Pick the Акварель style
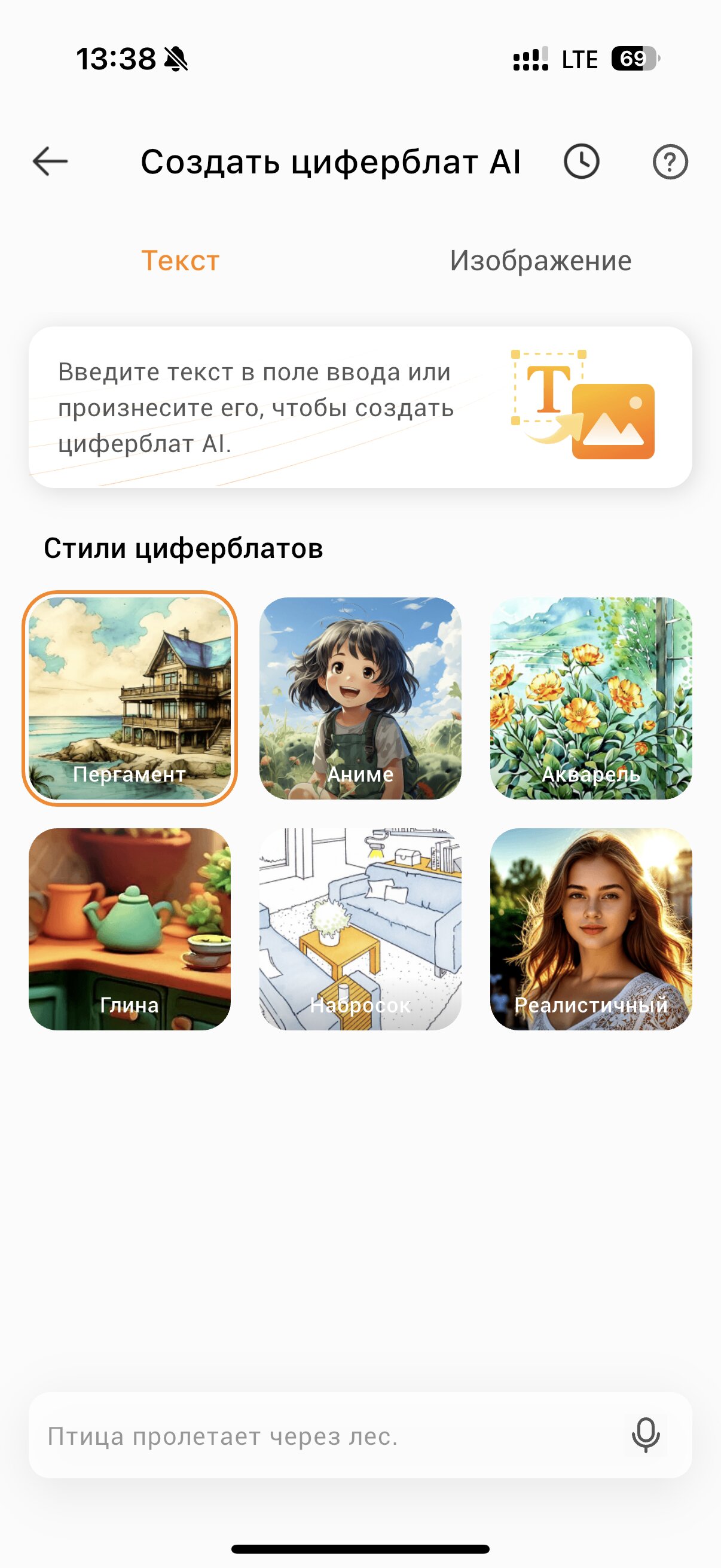Viewport: 721px width, 1568px height. click(x=591, y=698)
